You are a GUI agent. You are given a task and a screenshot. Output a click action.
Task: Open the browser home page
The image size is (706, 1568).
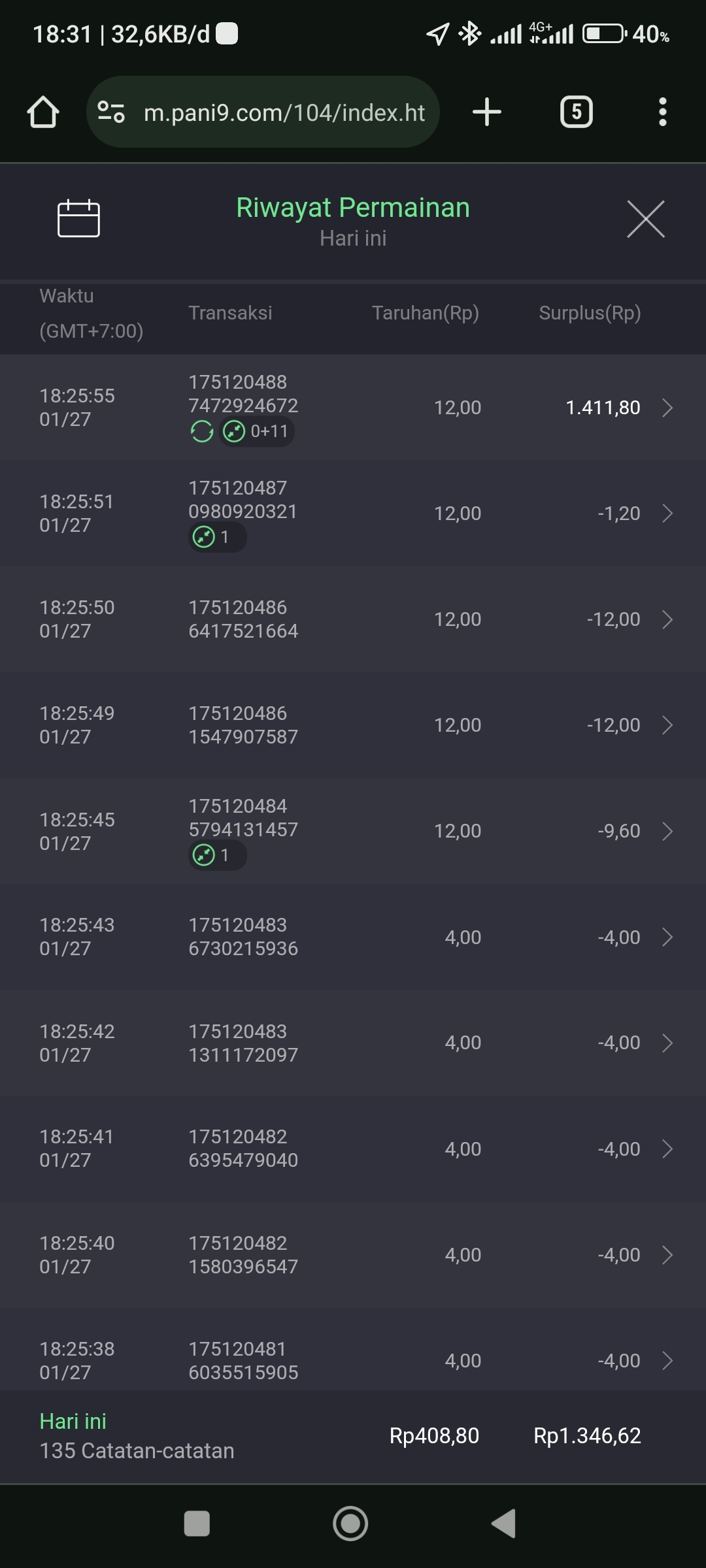(43, 112)
